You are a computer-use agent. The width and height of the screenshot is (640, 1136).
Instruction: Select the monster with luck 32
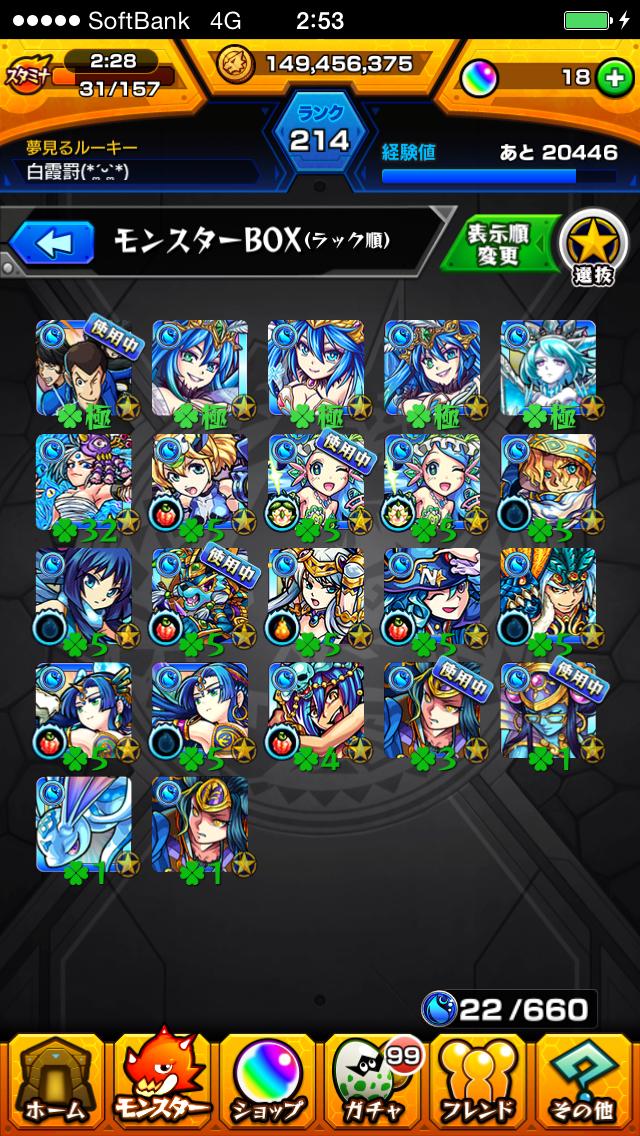84,481
